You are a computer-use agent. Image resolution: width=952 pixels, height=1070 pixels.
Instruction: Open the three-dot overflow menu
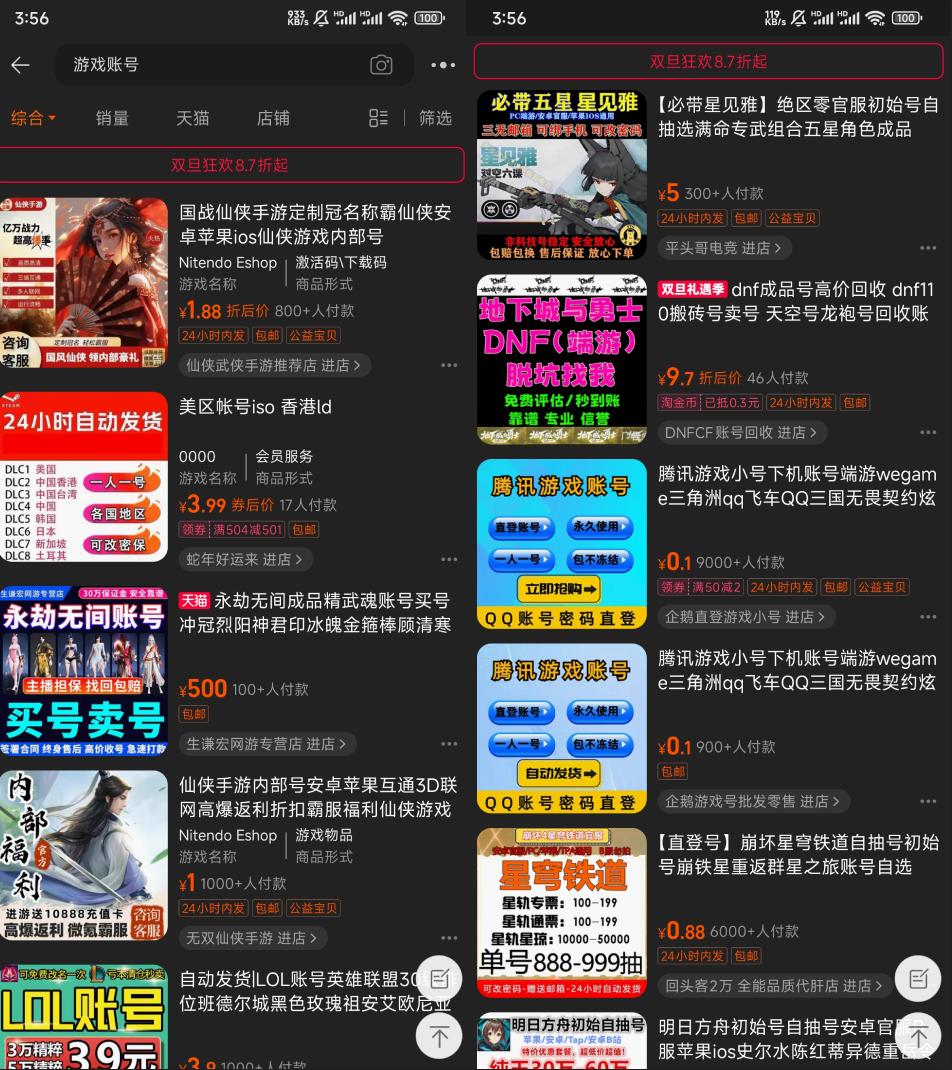[443, 65]
